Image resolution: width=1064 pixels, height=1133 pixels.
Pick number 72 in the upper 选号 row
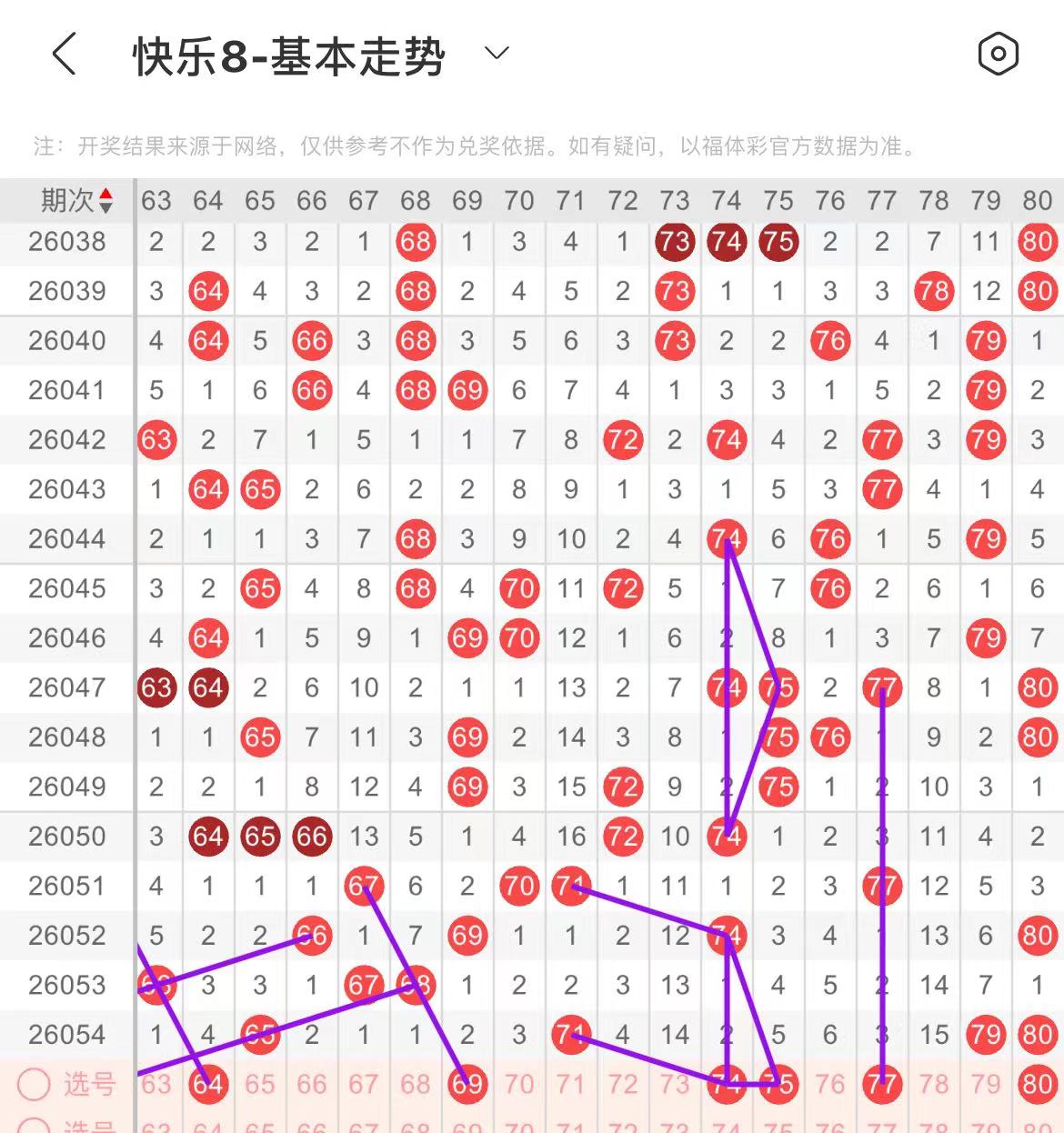(623, 1084)
